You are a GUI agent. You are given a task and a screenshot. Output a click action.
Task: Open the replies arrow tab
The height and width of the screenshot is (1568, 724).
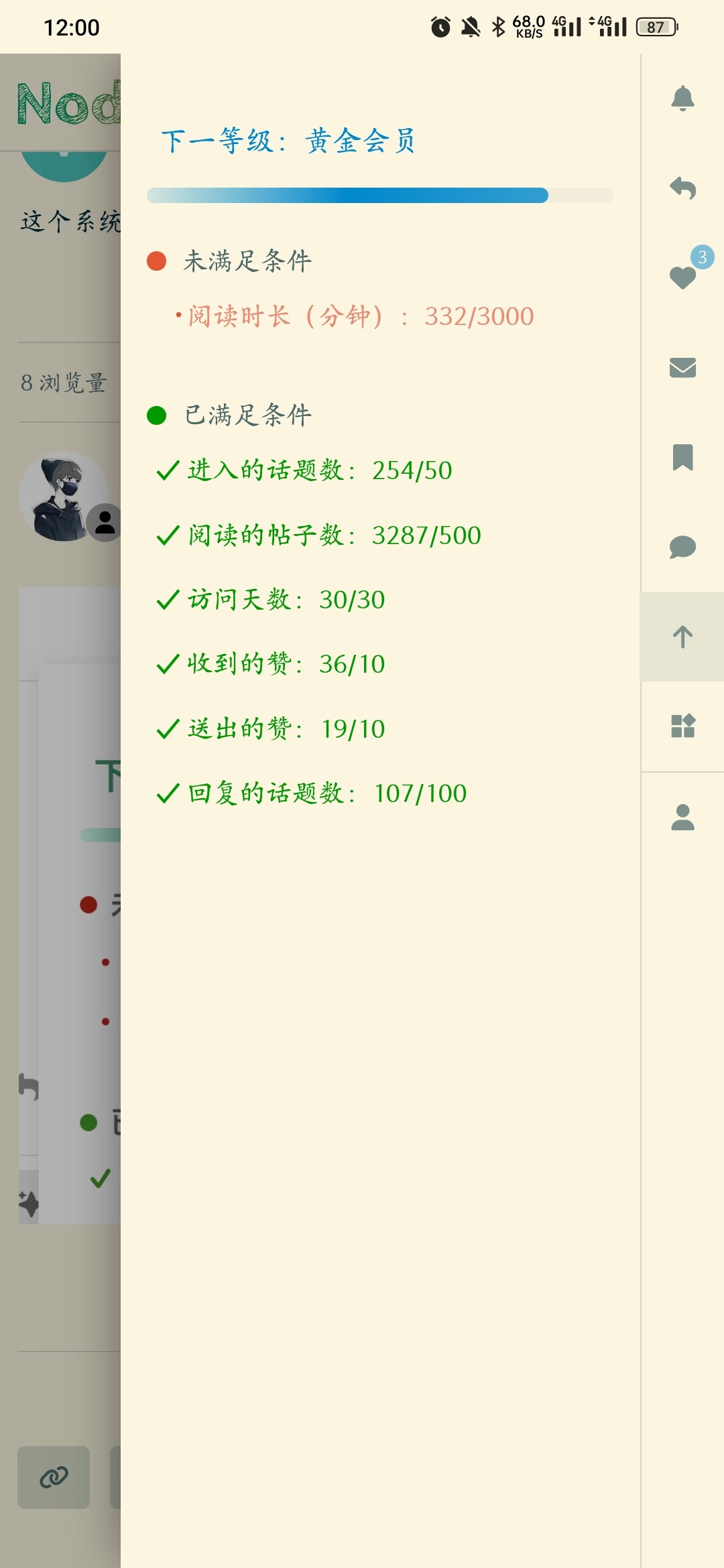pos(682,188)
